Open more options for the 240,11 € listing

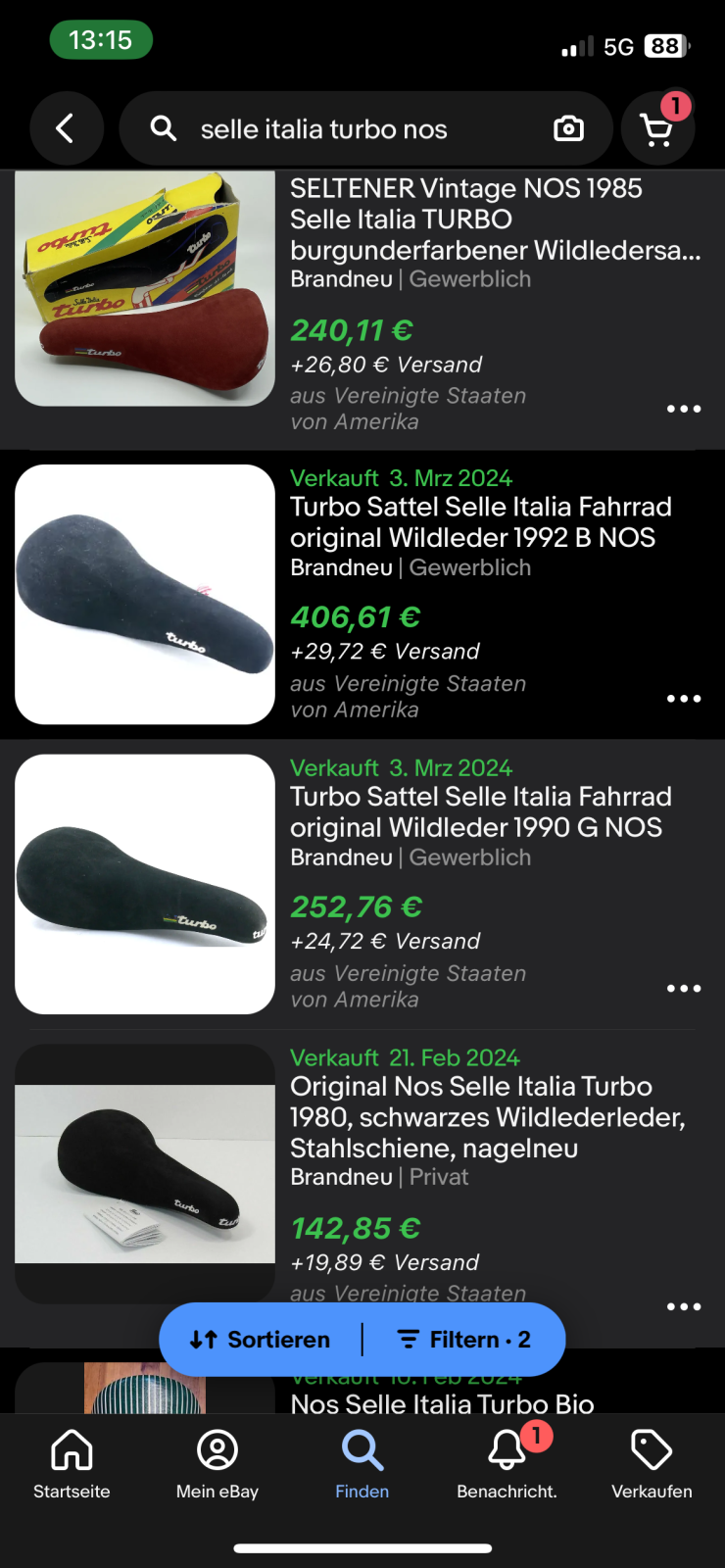tap(683, 409)
